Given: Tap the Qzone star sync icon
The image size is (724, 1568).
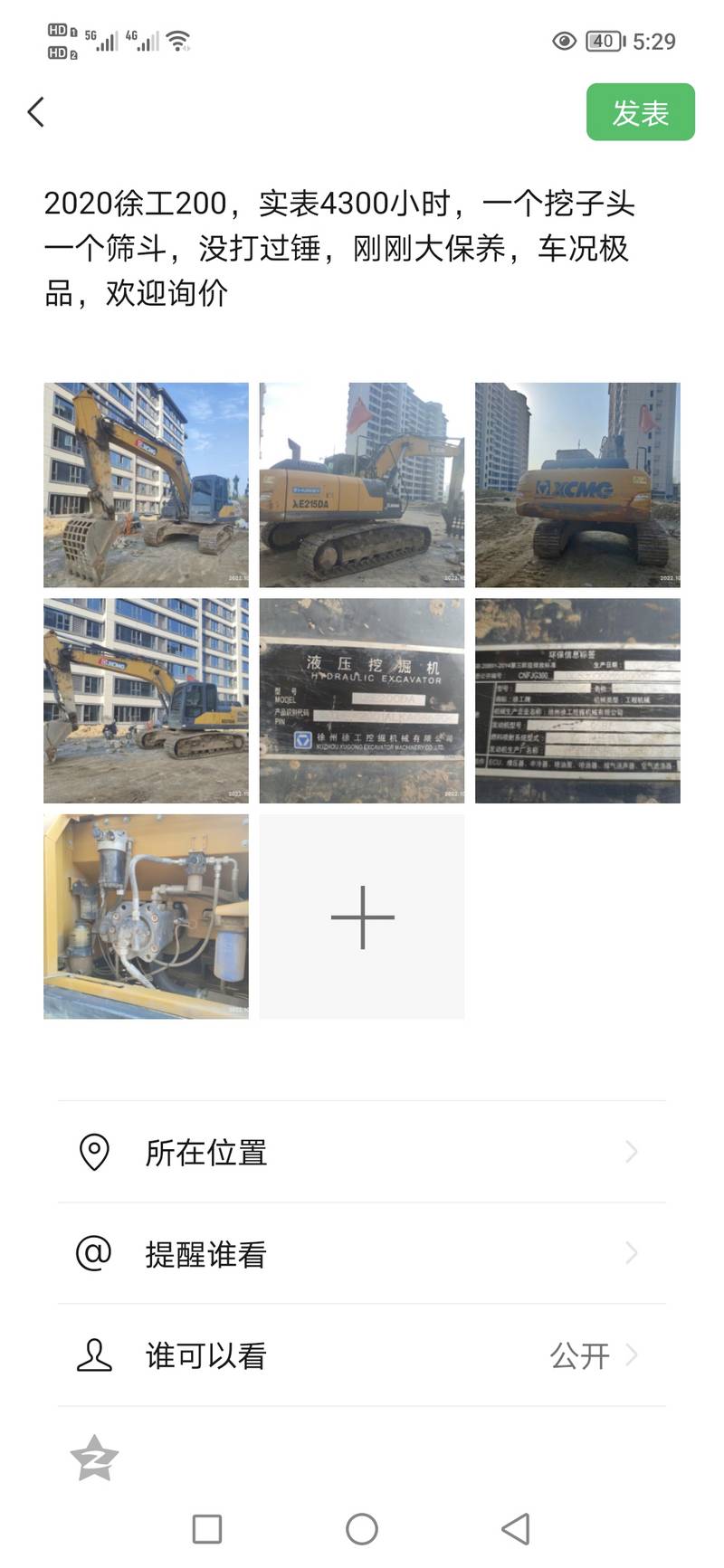Looking at the screenshot, I should tap(94, 1458).
